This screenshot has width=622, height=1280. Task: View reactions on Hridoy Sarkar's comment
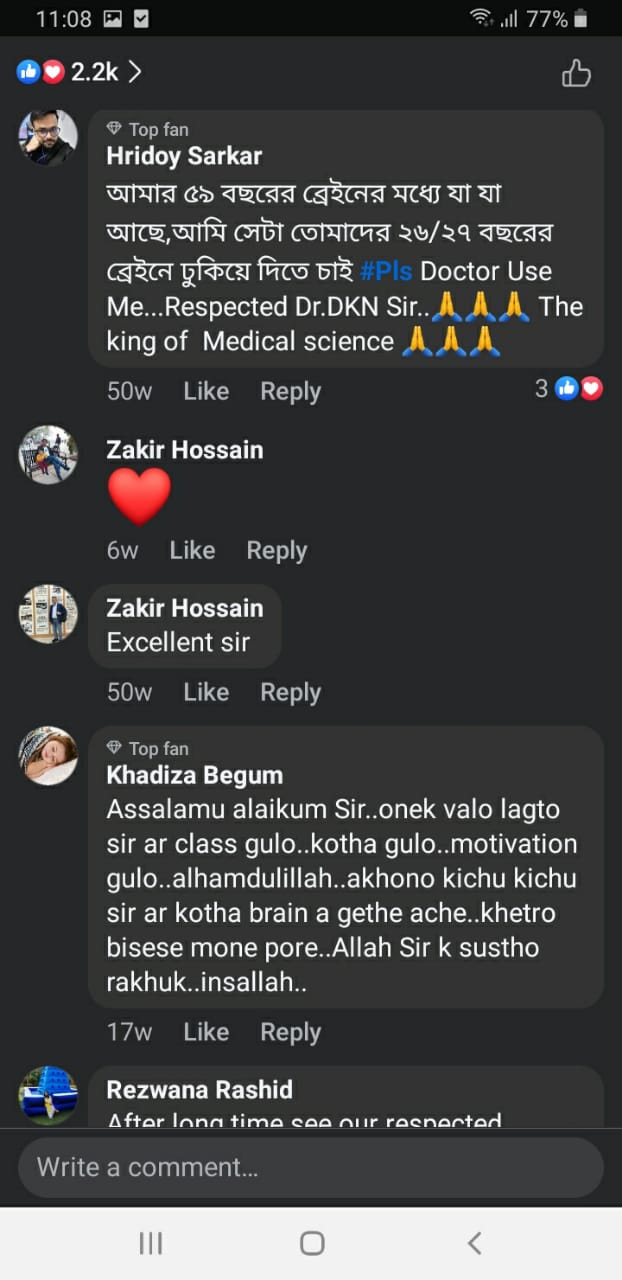coord(569,389)
